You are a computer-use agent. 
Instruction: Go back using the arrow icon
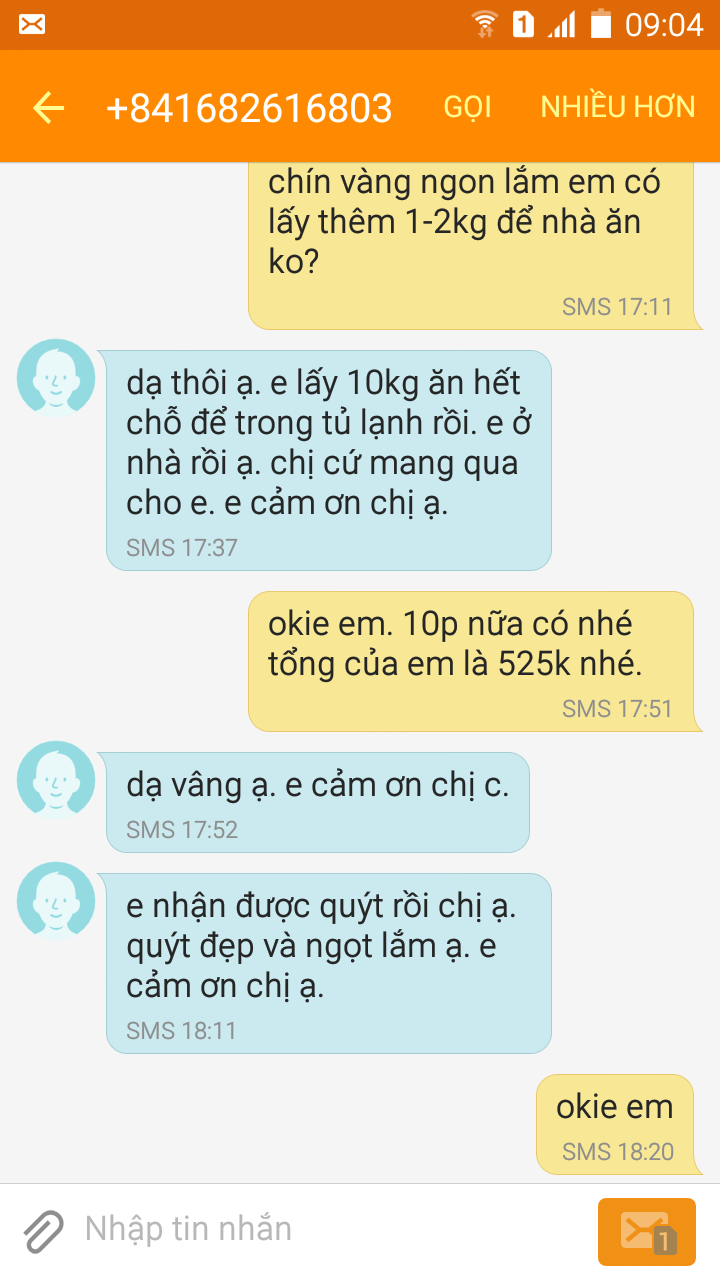click(48, 108)
